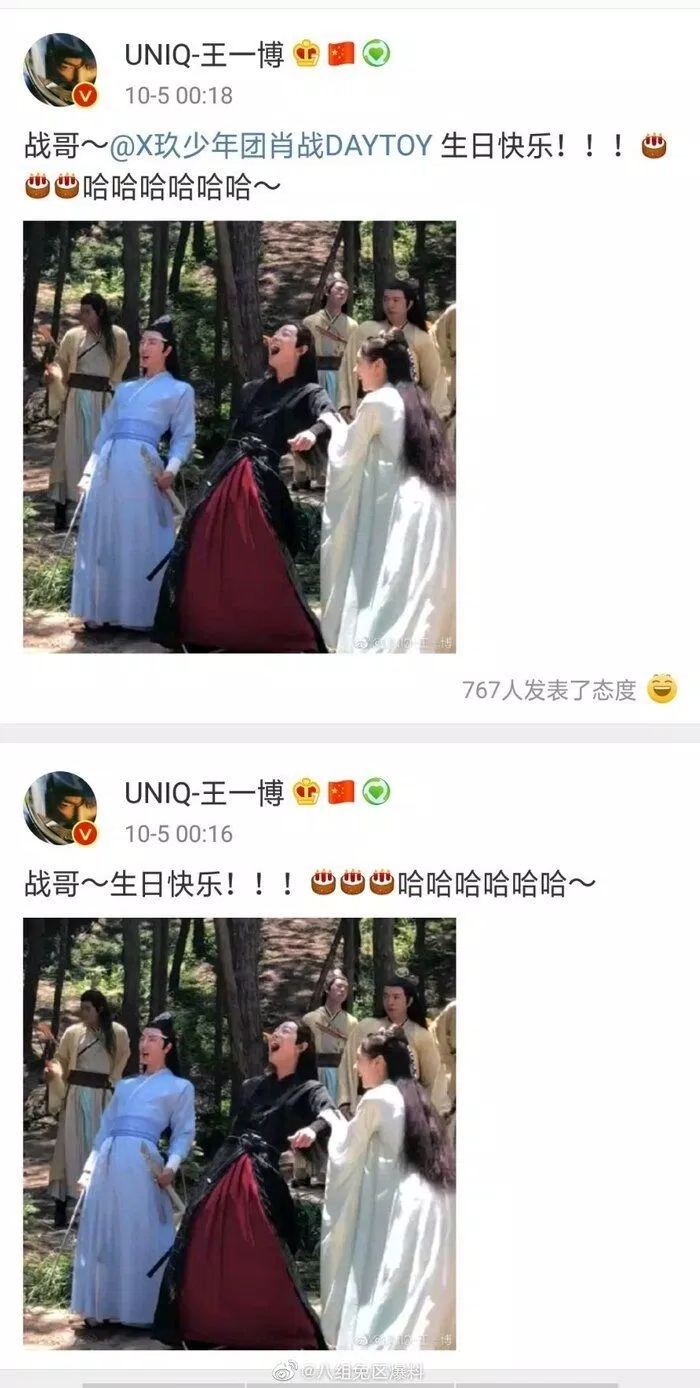Image resolution: width=700 pixels, height=1388 pixels.
Task: View the photo in the 00:16 post
Action: 239,1134
